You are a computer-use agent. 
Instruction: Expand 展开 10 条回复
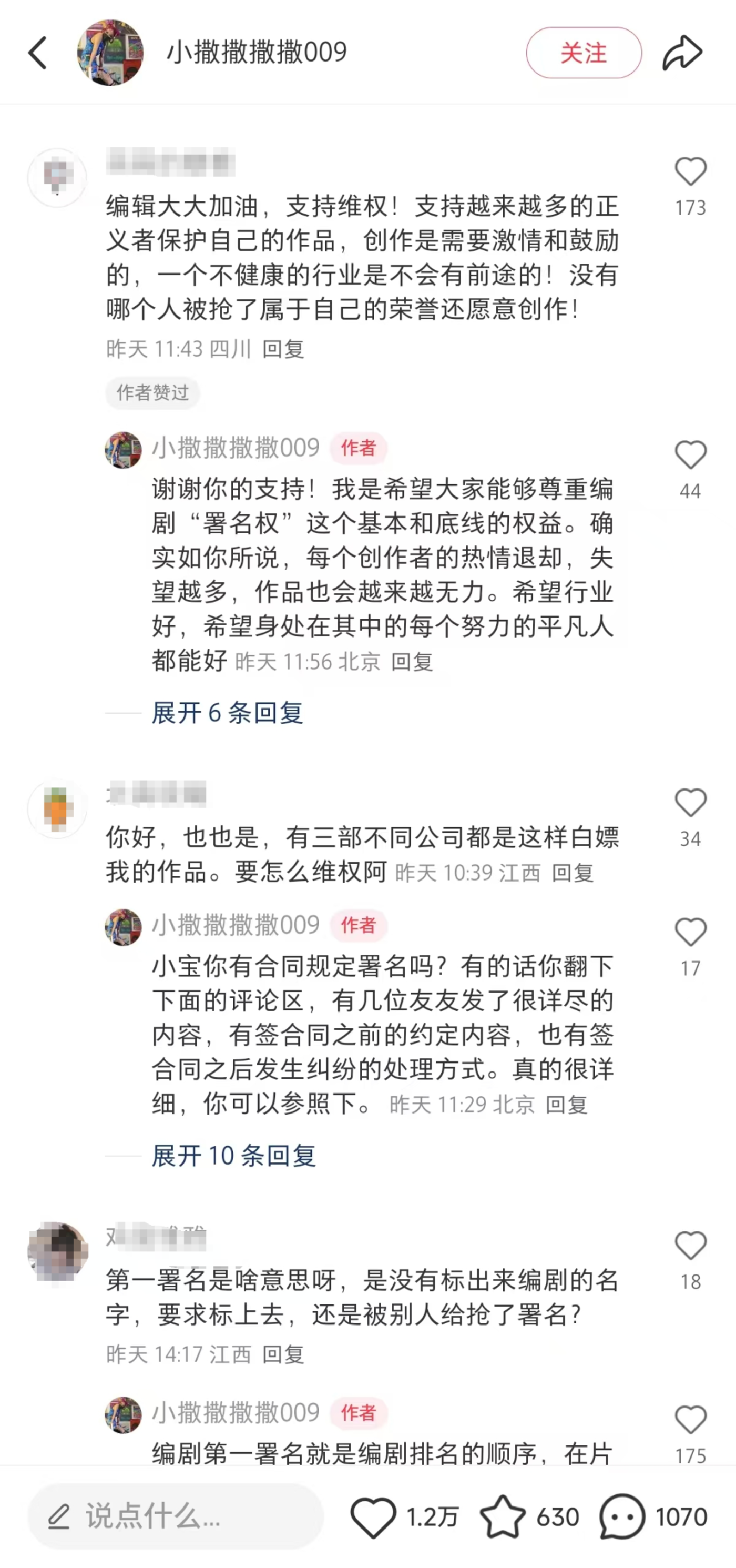[x=233, y=1156]
